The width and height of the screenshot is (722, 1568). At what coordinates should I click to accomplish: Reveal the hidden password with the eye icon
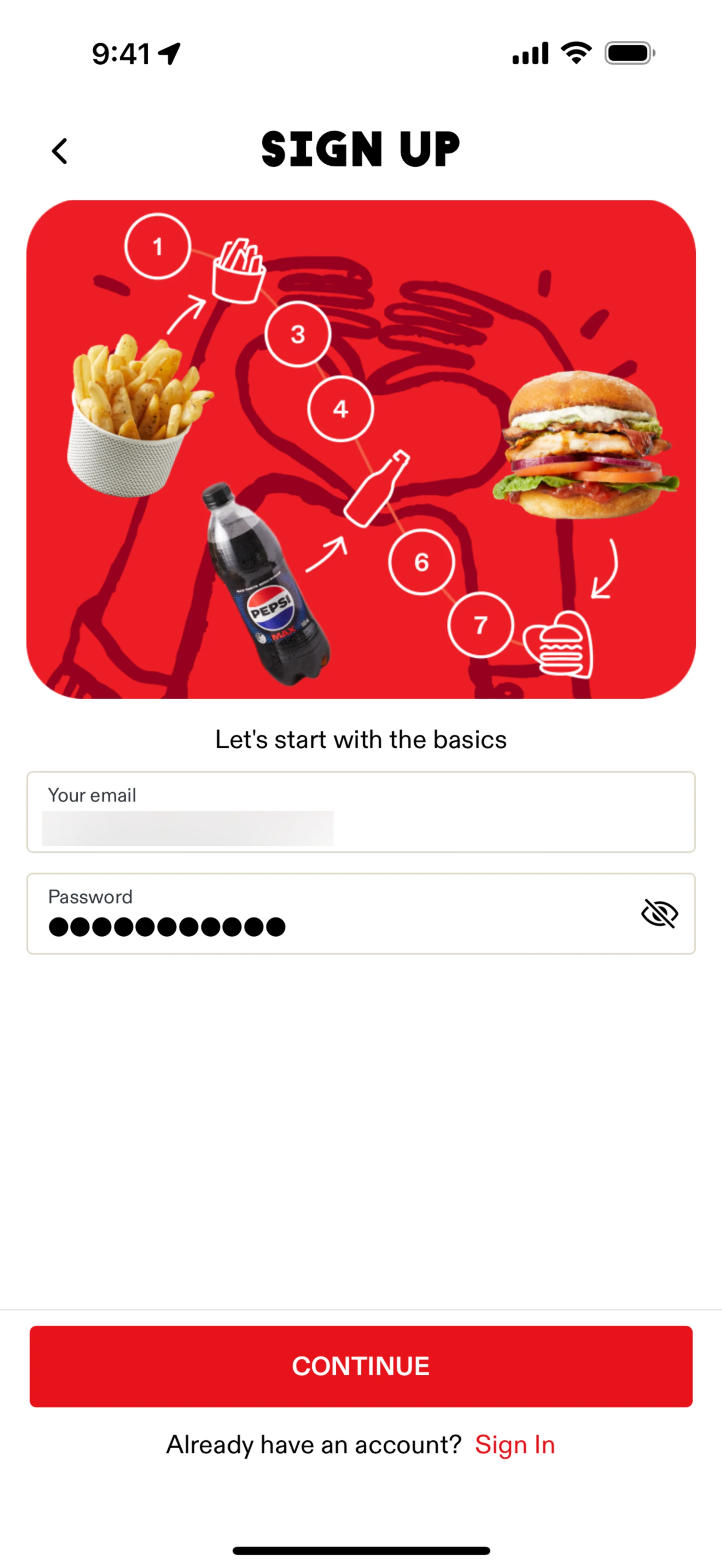(659, 914)
